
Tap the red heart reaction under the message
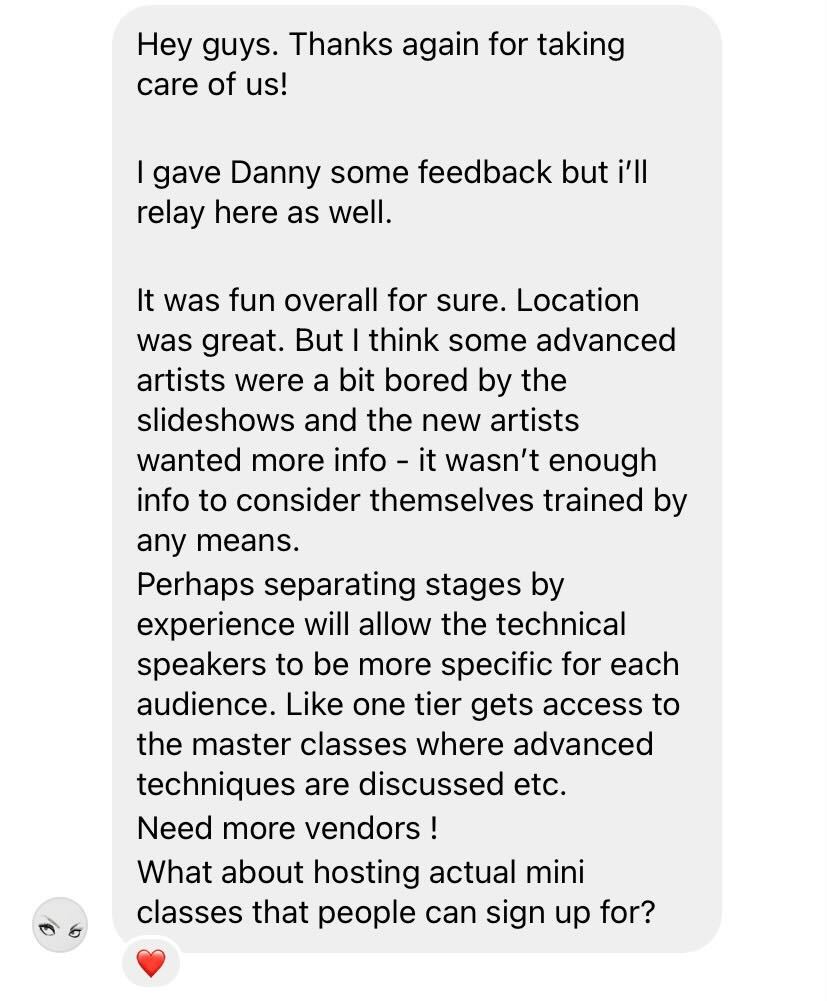(150, 964)
